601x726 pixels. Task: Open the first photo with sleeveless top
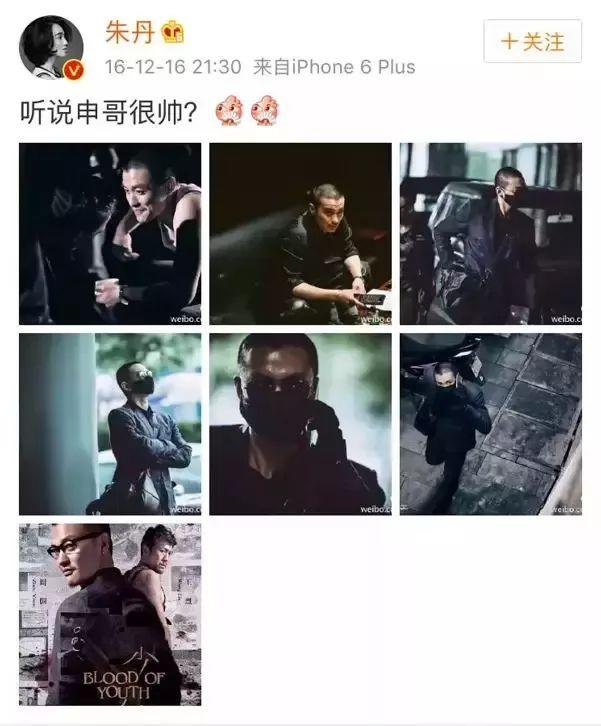pos(110,233)
